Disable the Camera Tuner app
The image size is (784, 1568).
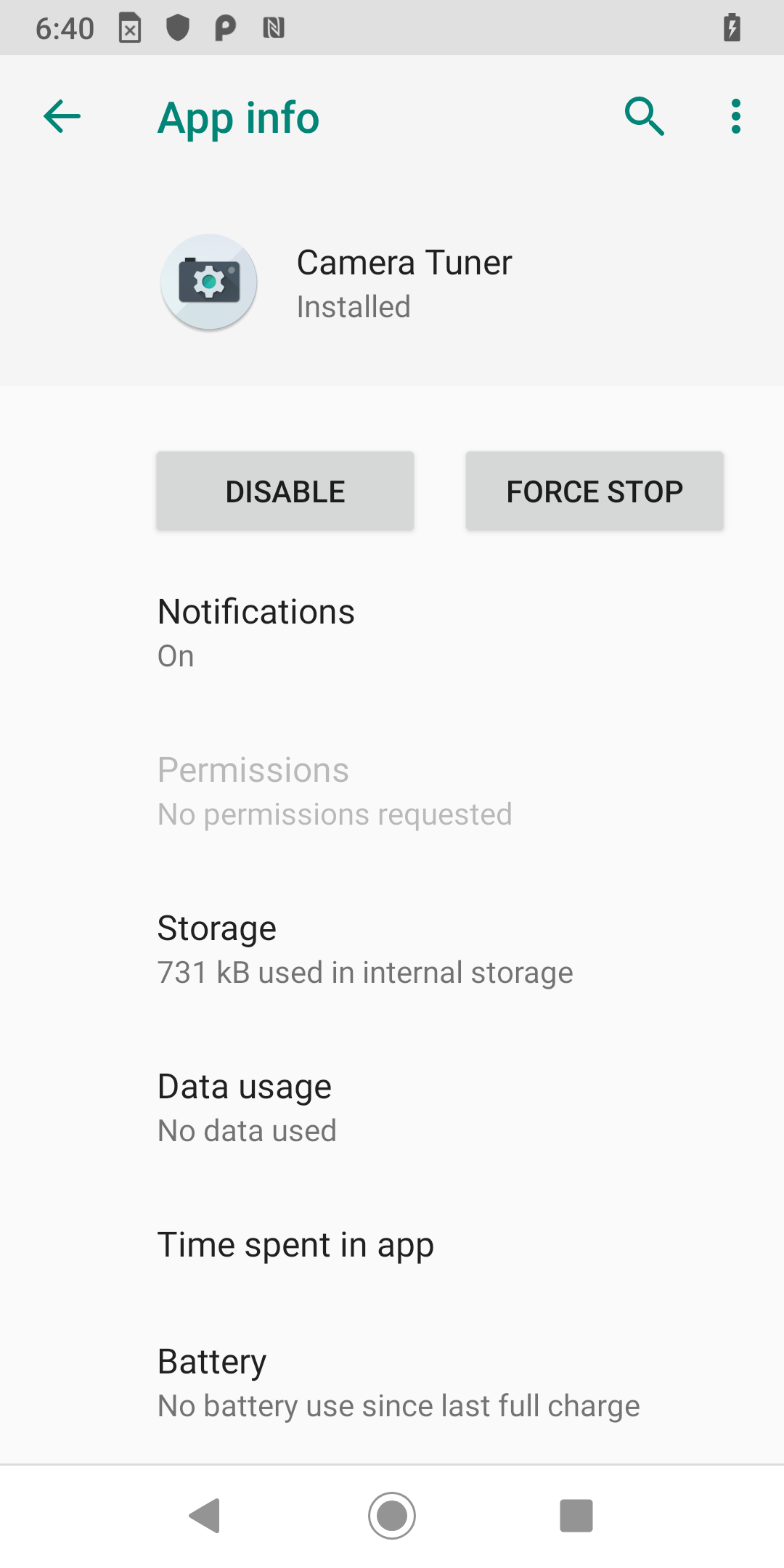click(285, 491)
